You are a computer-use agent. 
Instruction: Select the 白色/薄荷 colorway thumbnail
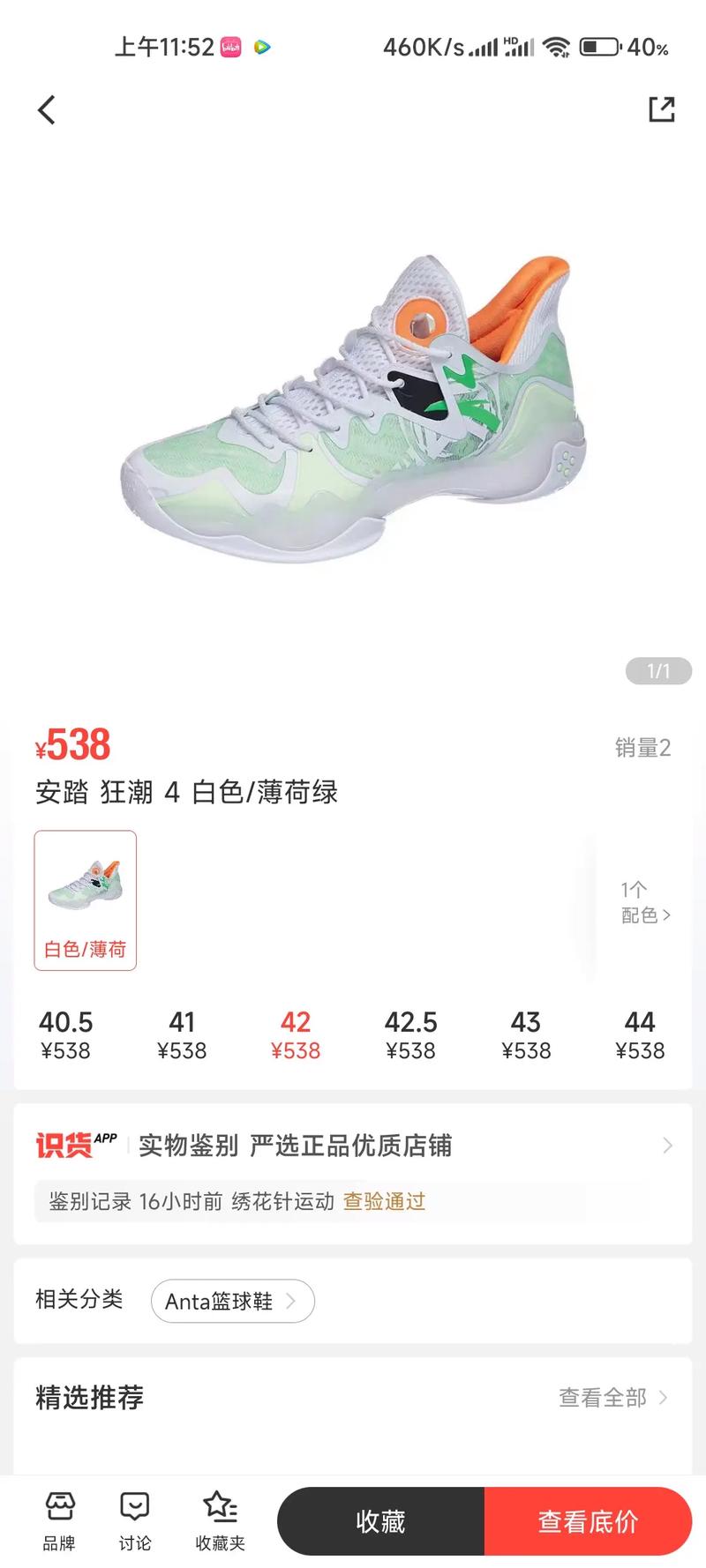(86, 900)
